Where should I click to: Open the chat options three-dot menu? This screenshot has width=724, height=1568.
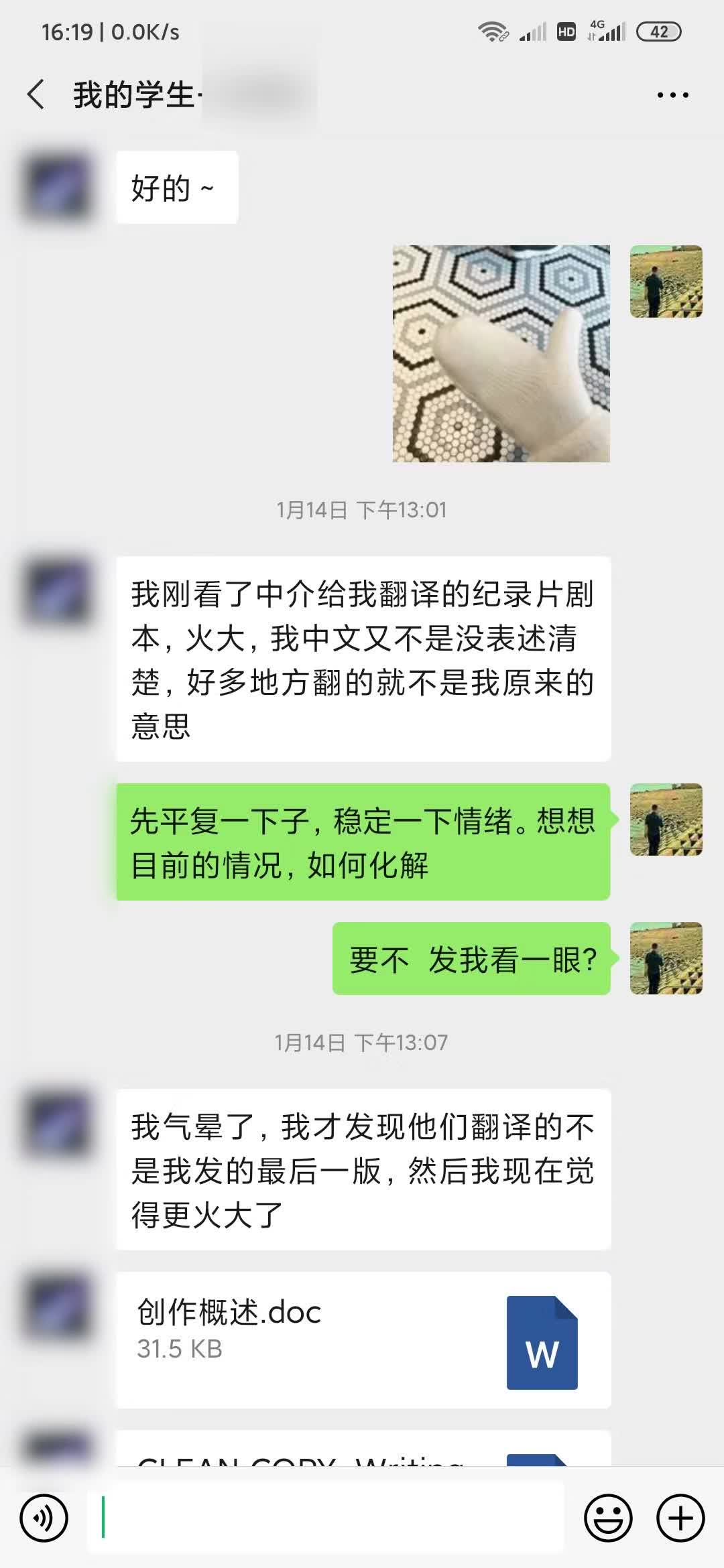[x=672, y=95]
